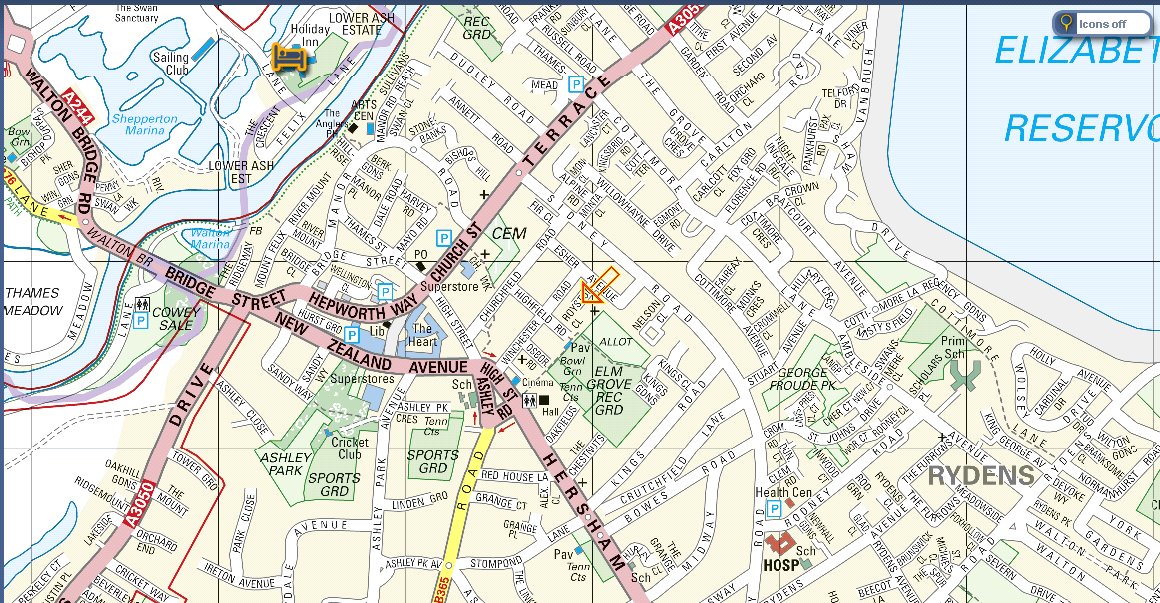Open the Holiday Inn hotel icon

point(288,57)
